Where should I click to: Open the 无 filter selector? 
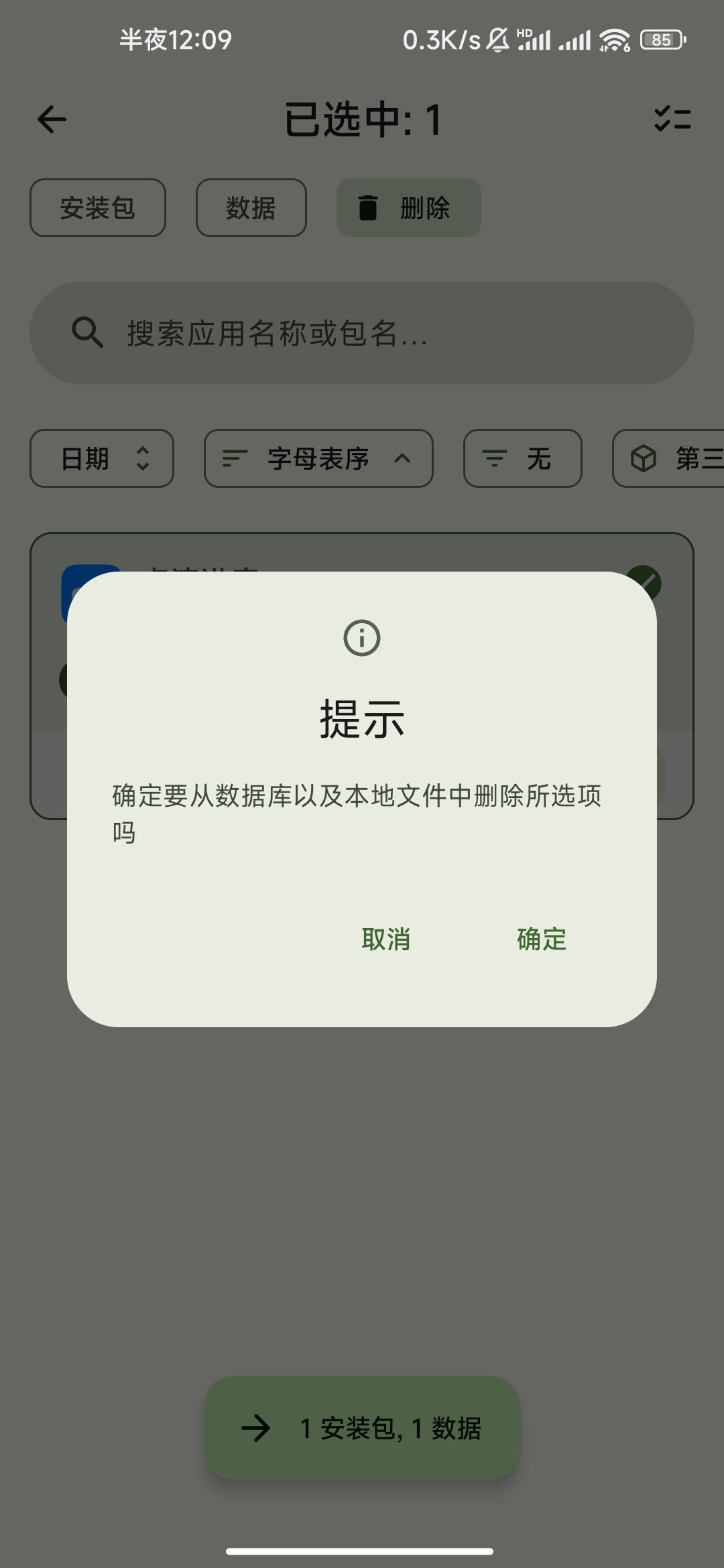(x=522, y=458)
